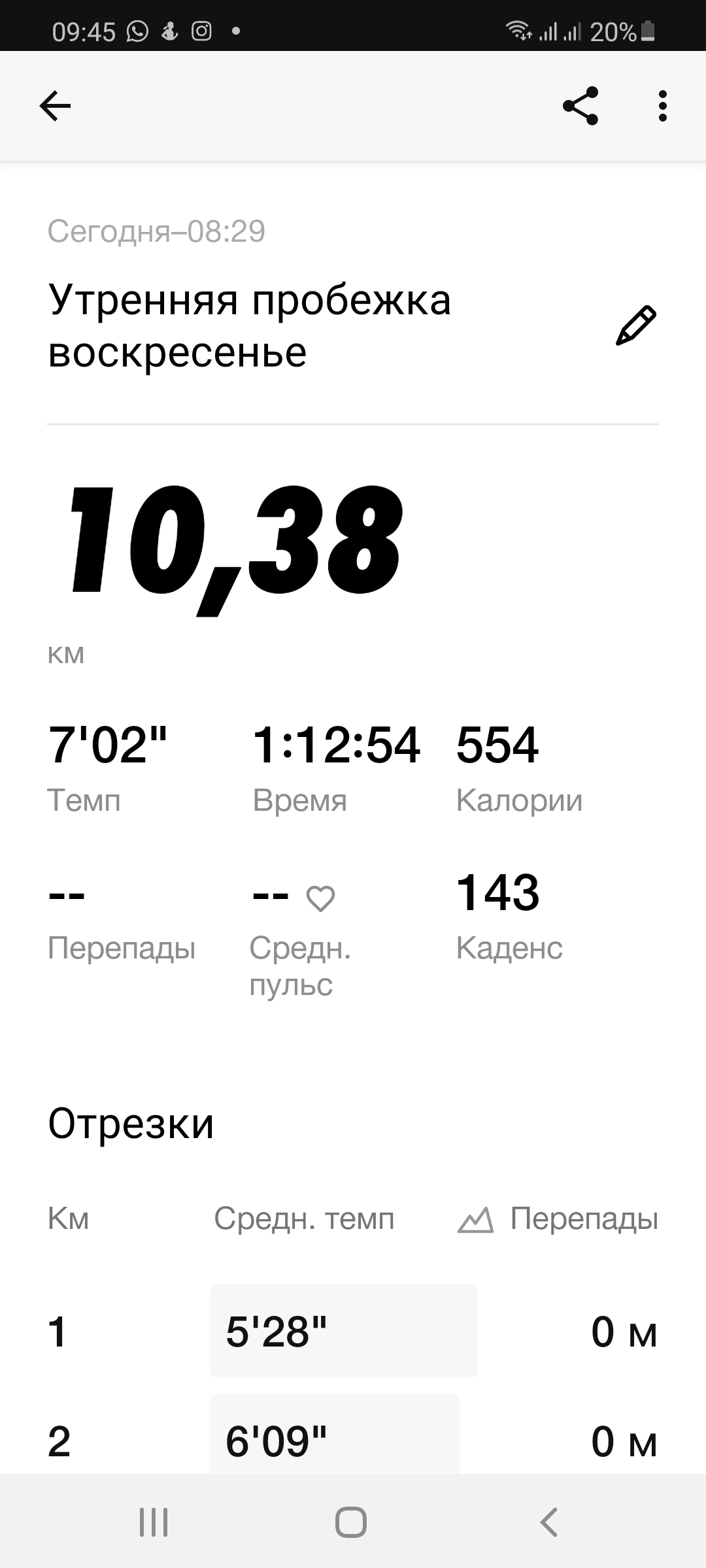Open recent apps in navigation bar
Viewport: 706px width, 1568px height.
point(154,1522)
